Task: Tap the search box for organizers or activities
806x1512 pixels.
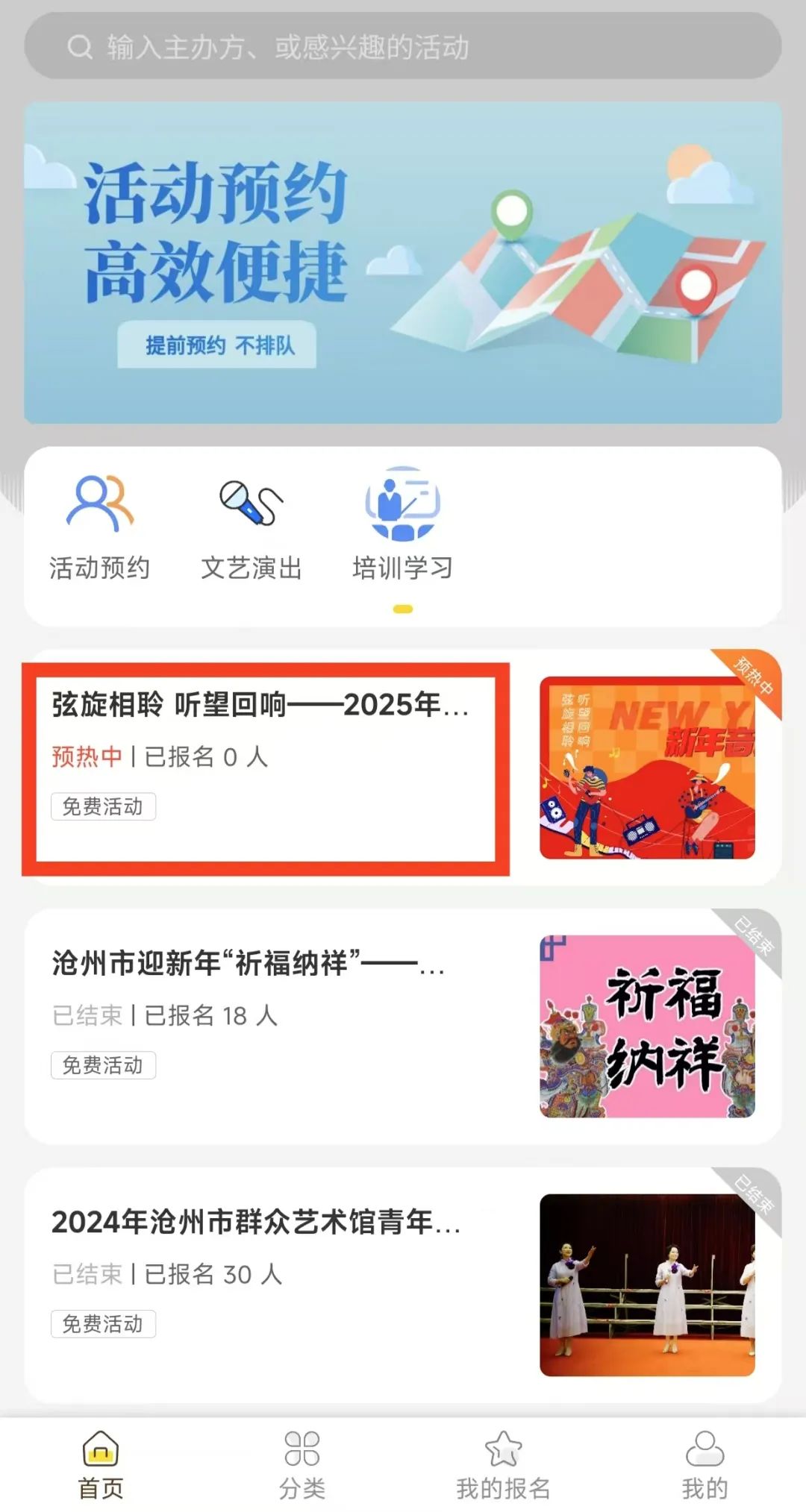Action: point(403,46)
